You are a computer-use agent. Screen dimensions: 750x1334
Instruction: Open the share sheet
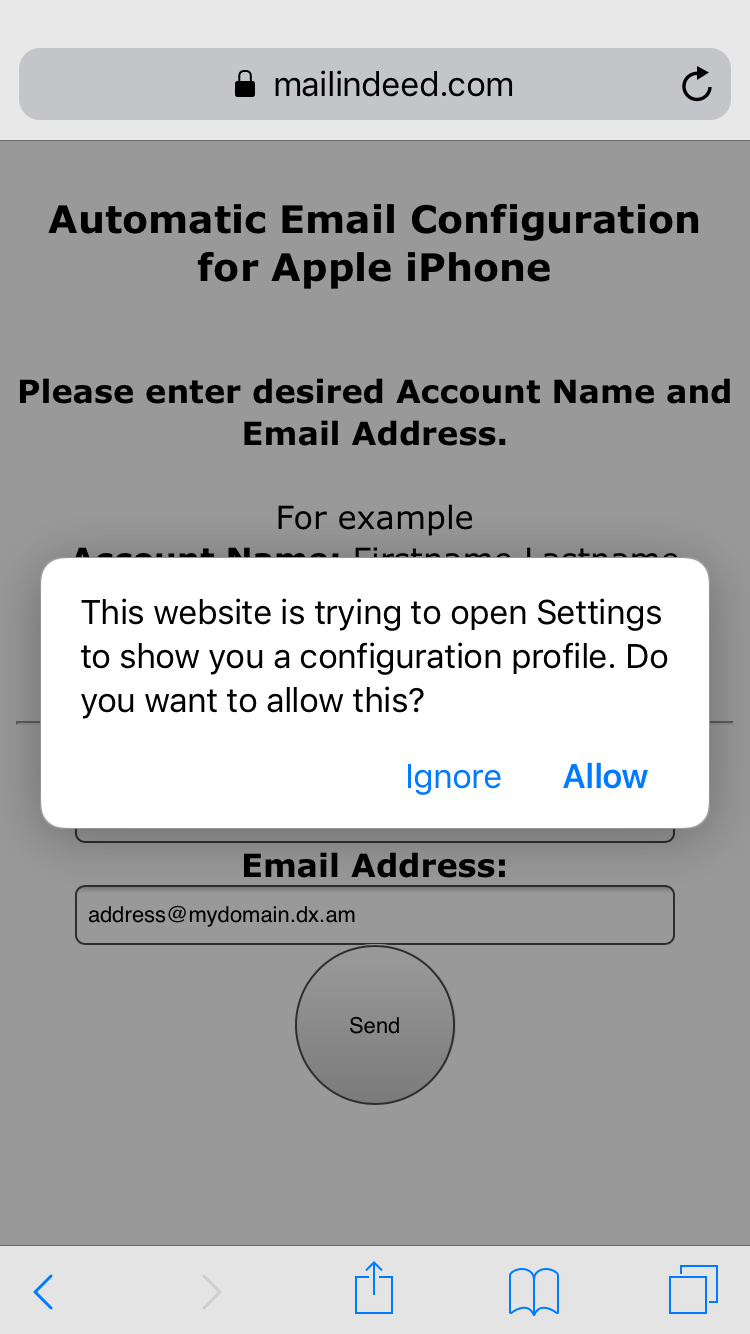coord(374,1289)
